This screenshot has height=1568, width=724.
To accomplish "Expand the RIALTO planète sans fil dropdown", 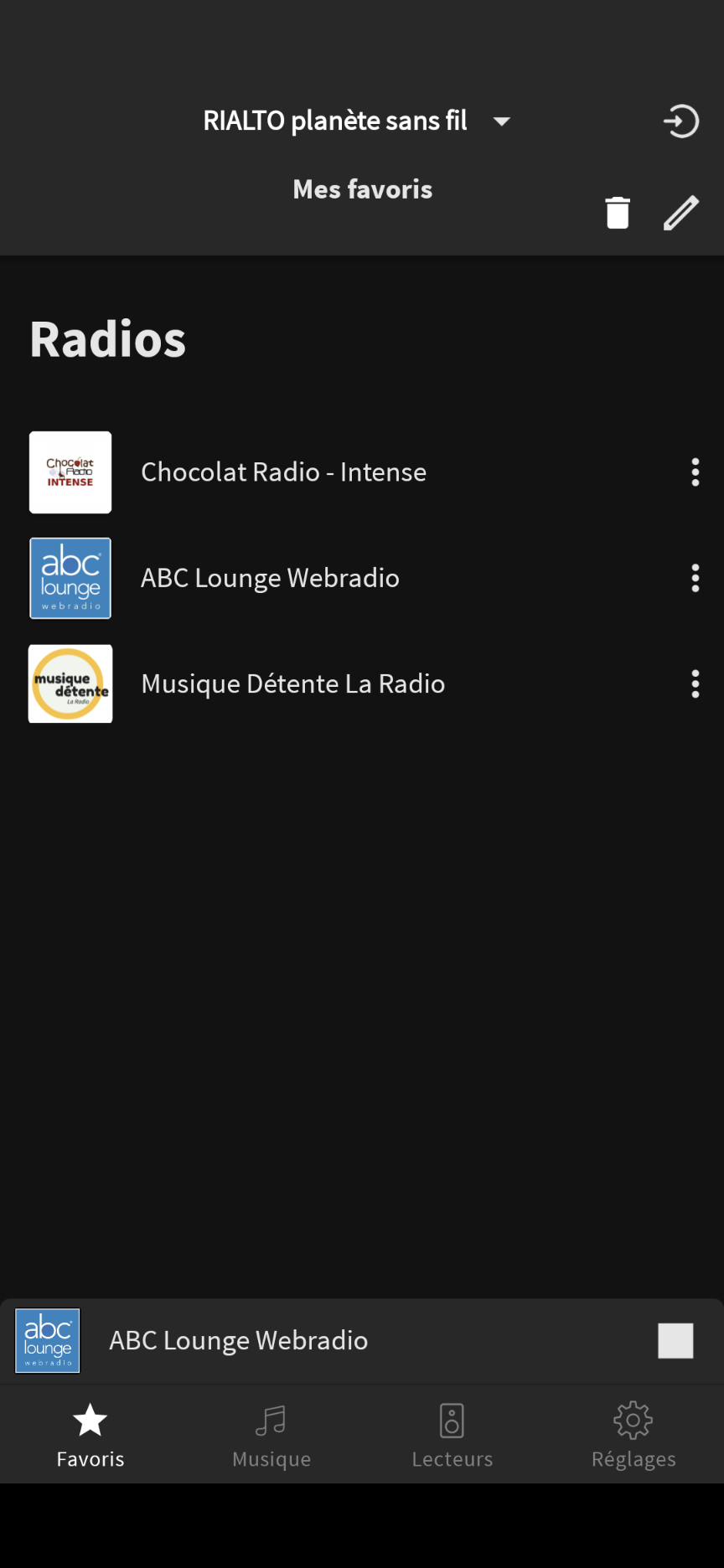I will [x=357, y=121].
